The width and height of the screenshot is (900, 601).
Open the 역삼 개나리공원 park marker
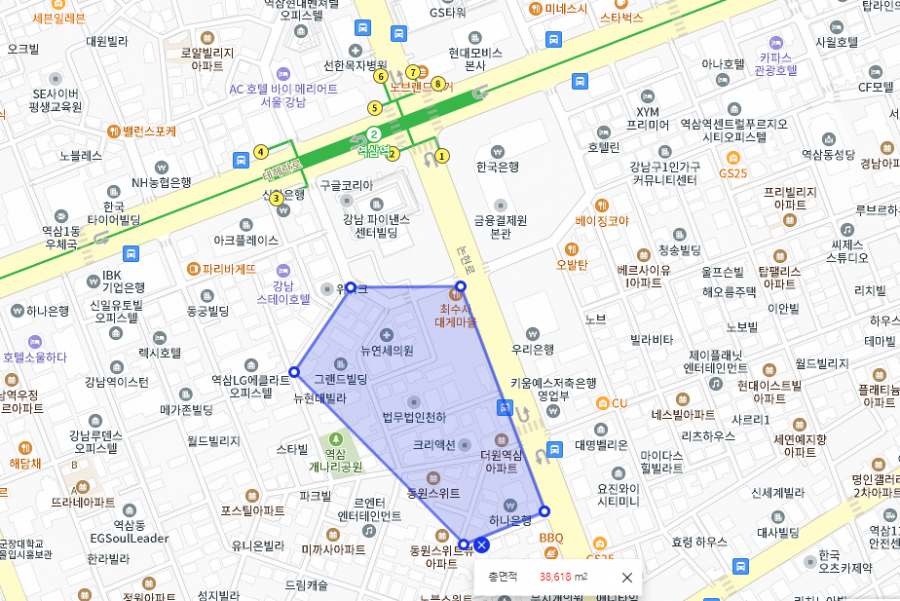(334, 438)
